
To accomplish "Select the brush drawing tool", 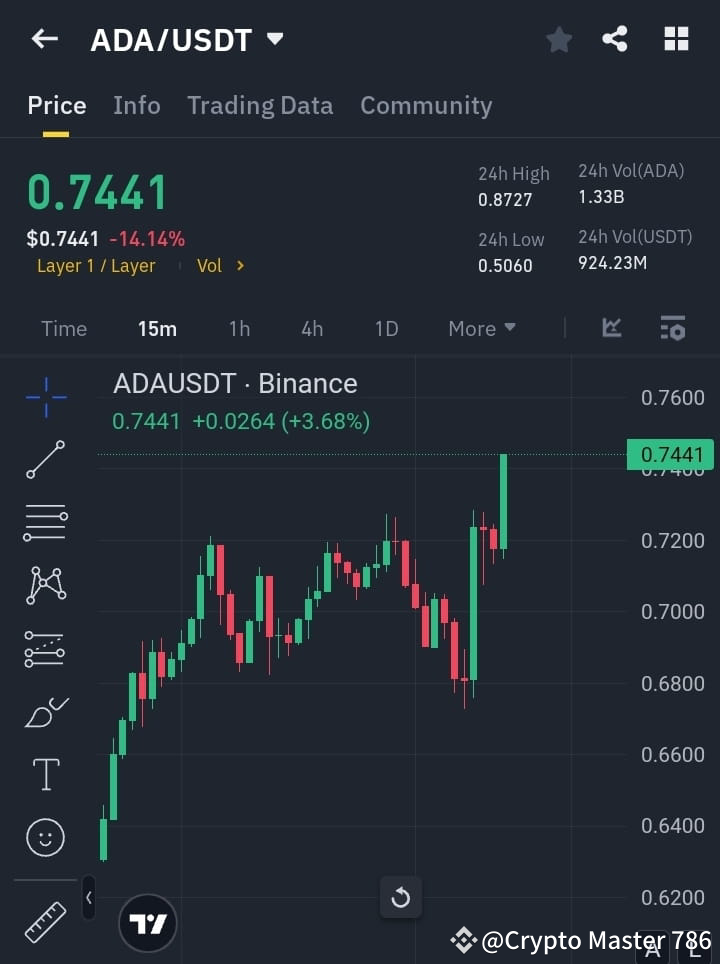I will pyautogui.click(x=44, y=711).
